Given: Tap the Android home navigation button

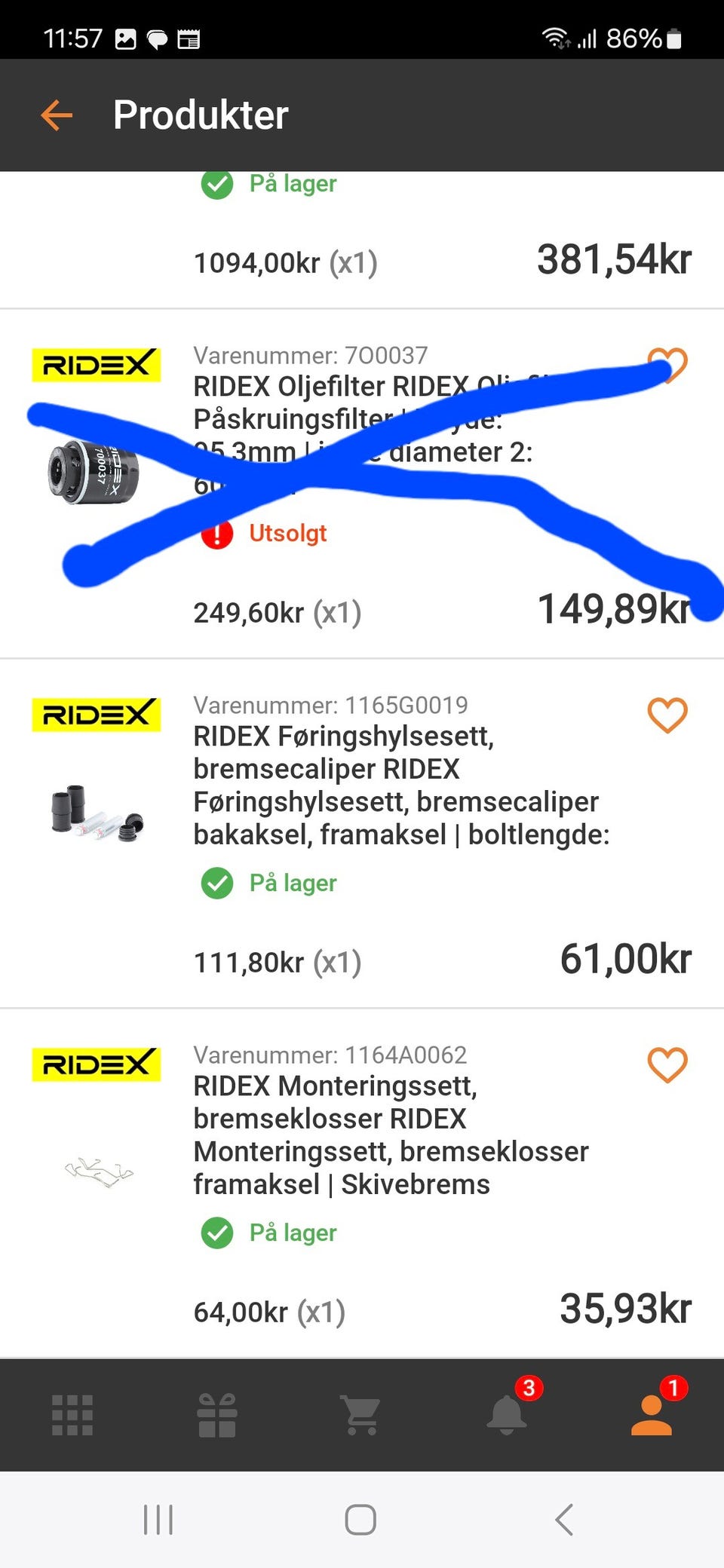Looking at the screenshot, I should pos(360,1521).
